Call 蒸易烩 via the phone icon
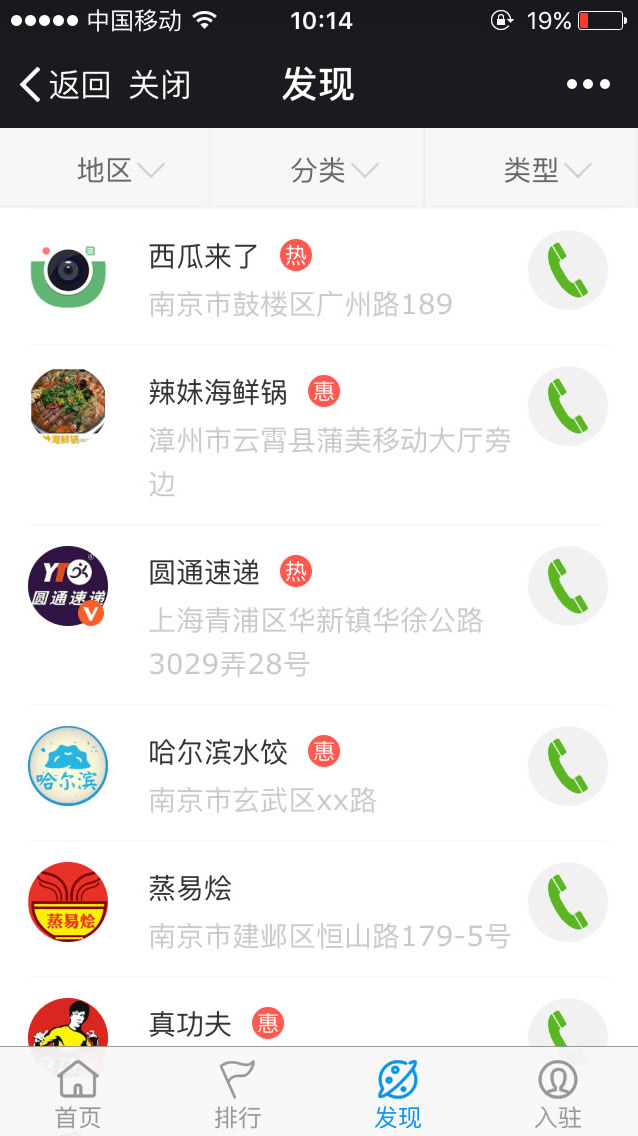638x1136 pixels. [567, 902]
